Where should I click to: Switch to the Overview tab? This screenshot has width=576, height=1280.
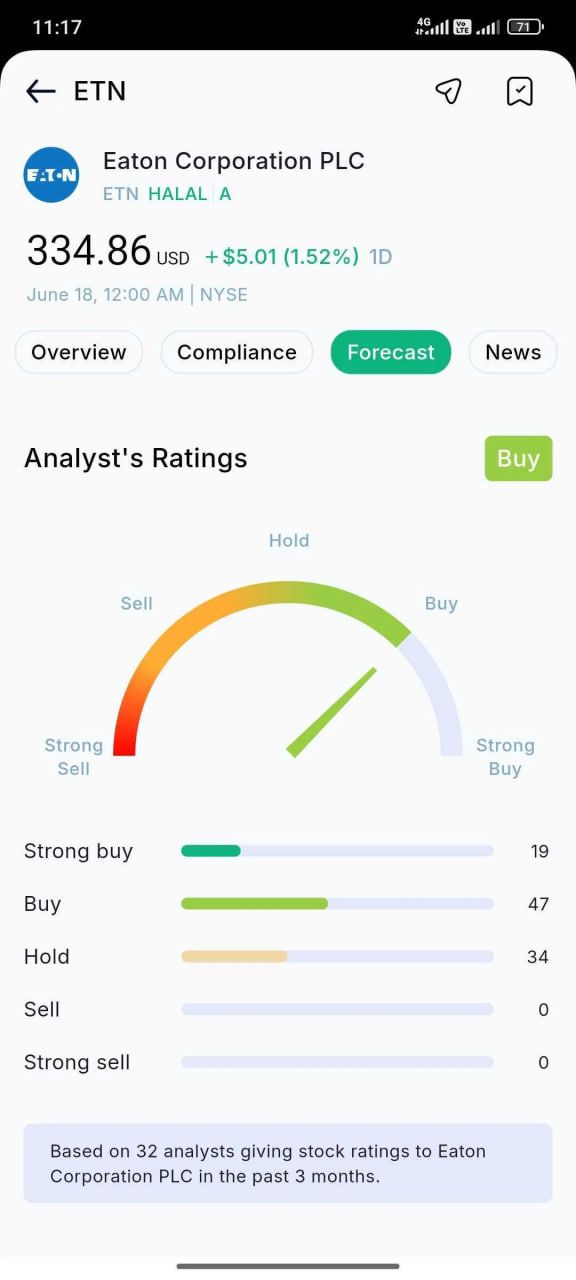[x=79, y=352]
